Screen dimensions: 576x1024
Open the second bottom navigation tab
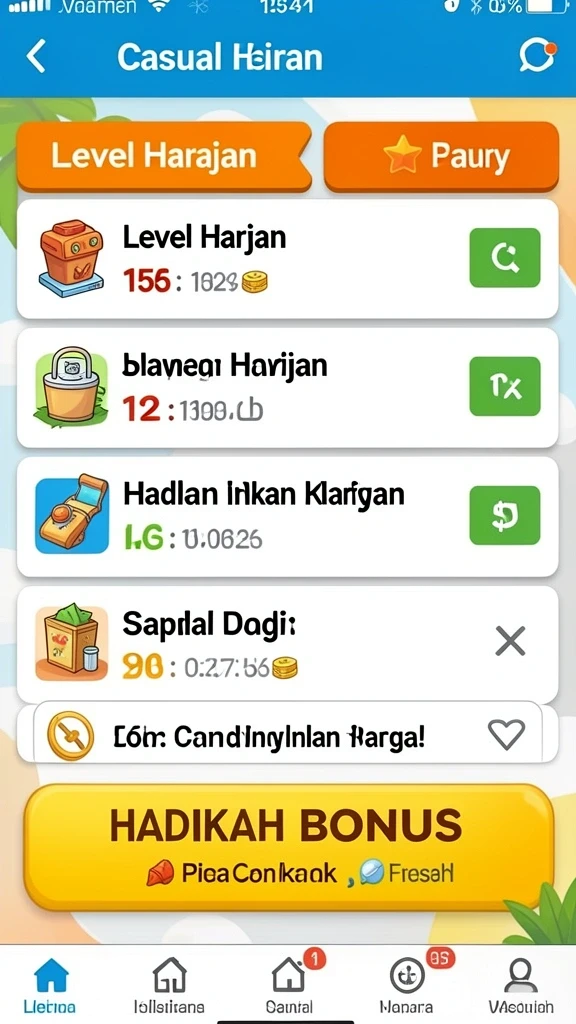point(168,985)
